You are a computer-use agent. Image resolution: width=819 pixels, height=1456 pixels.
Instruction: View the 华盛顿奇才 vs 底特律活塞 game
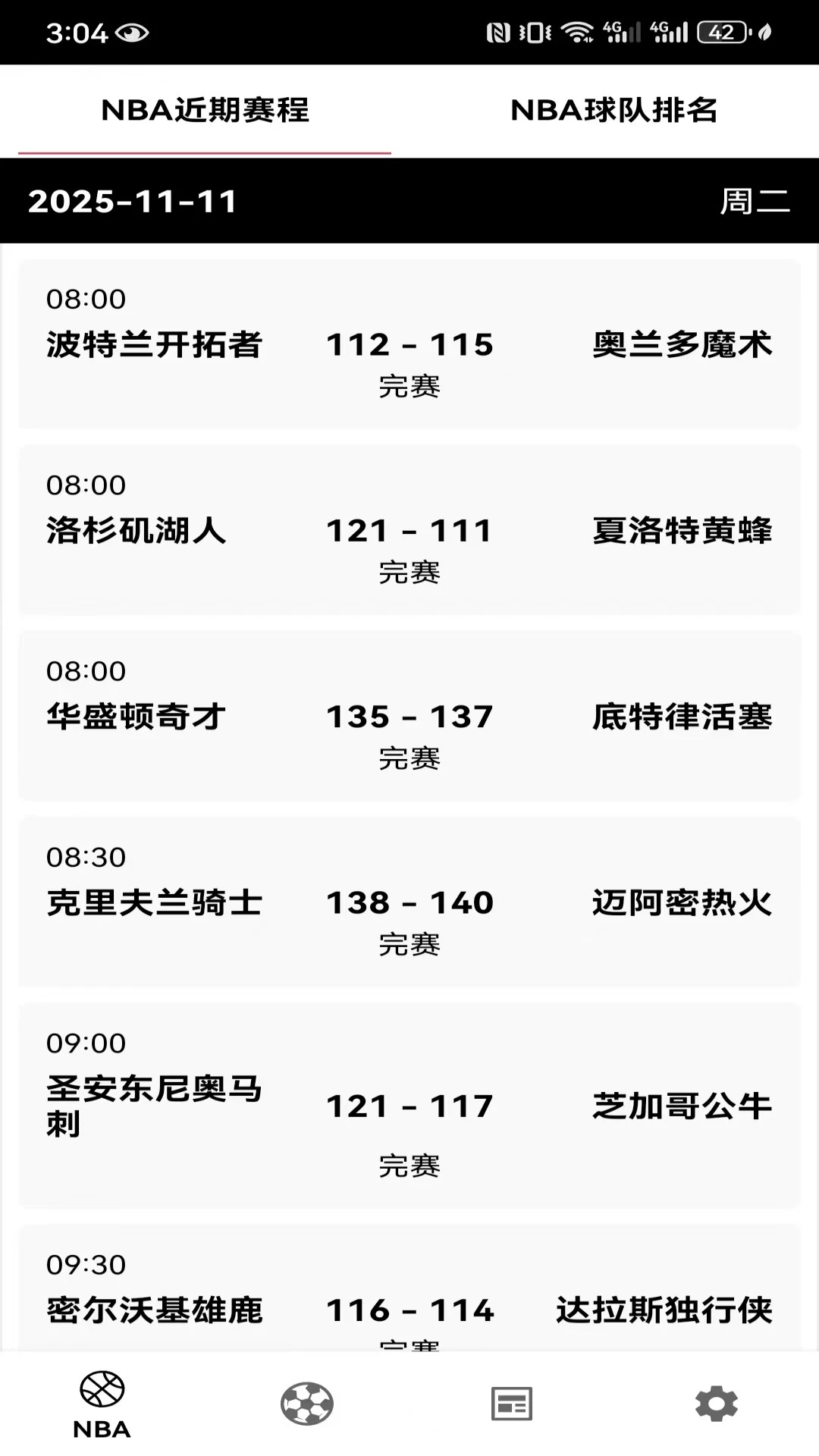coord(409,717)
